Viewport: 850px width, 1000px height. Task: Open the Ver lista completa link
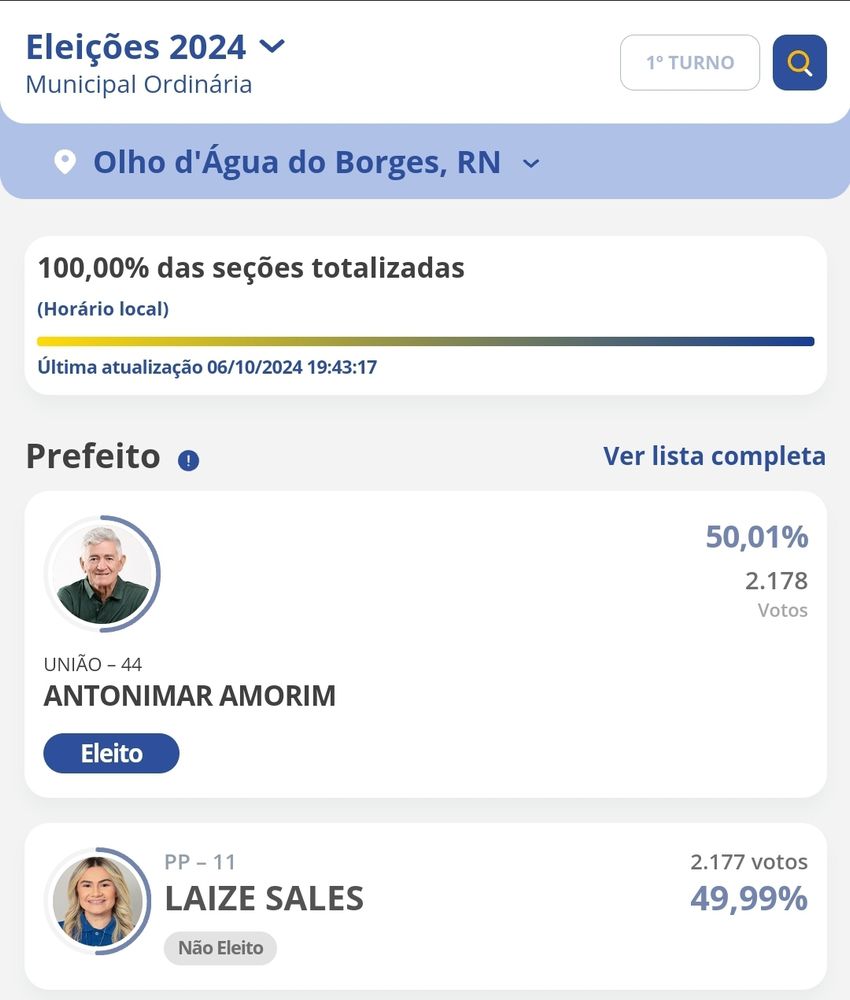click(714, 456)
